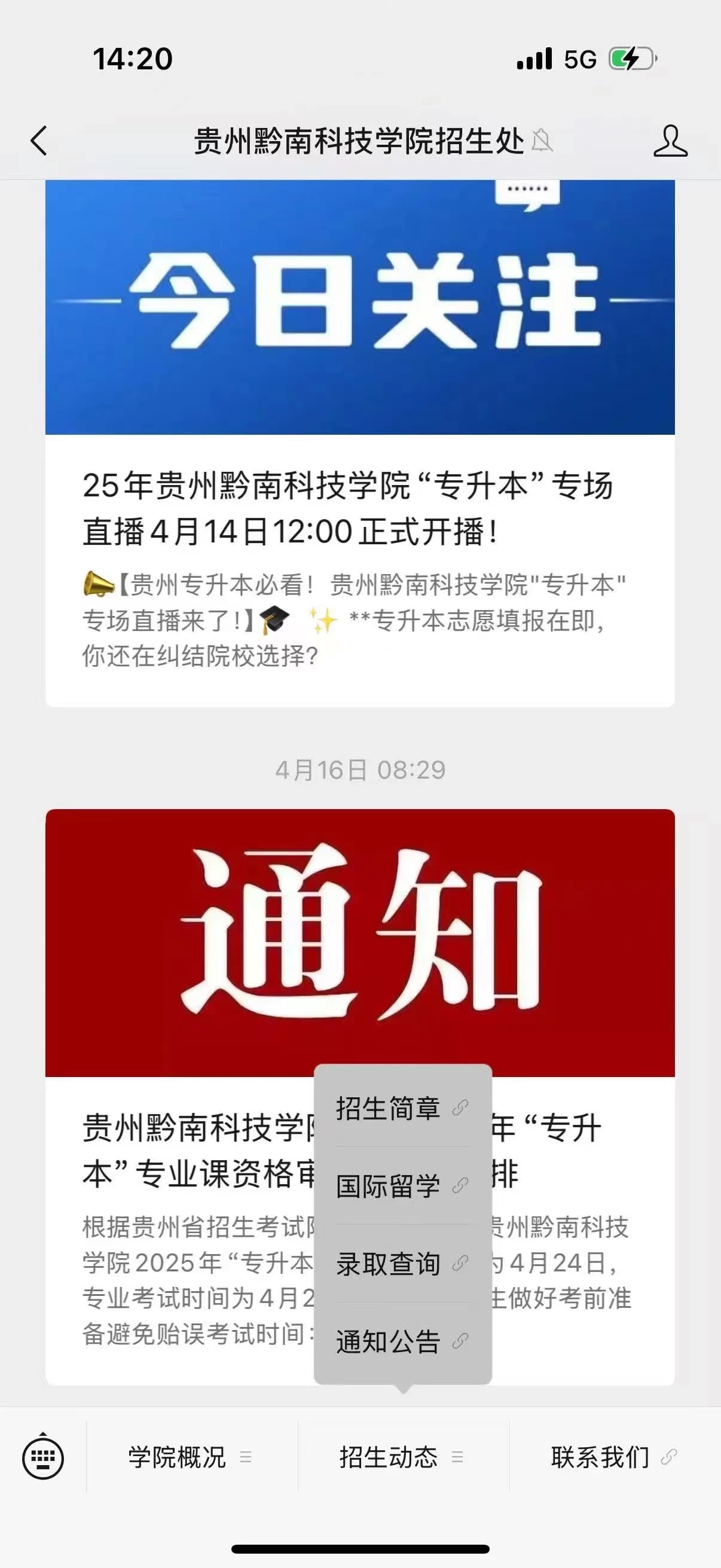
Task: Go back from the 招生处 account page
Action: coord(39,141)
